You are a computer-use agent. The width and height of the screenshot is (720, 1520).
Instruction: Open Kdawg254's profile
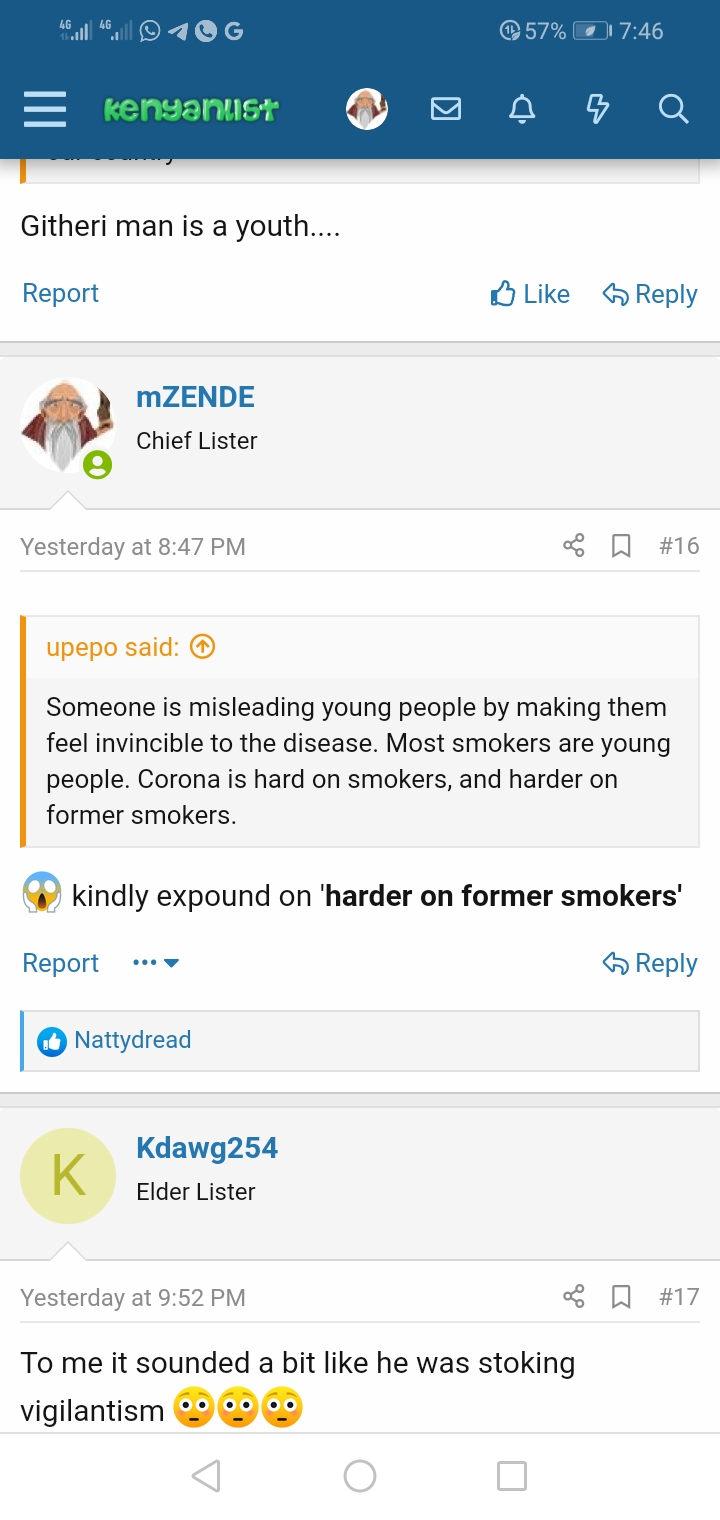coord(207,1148)
